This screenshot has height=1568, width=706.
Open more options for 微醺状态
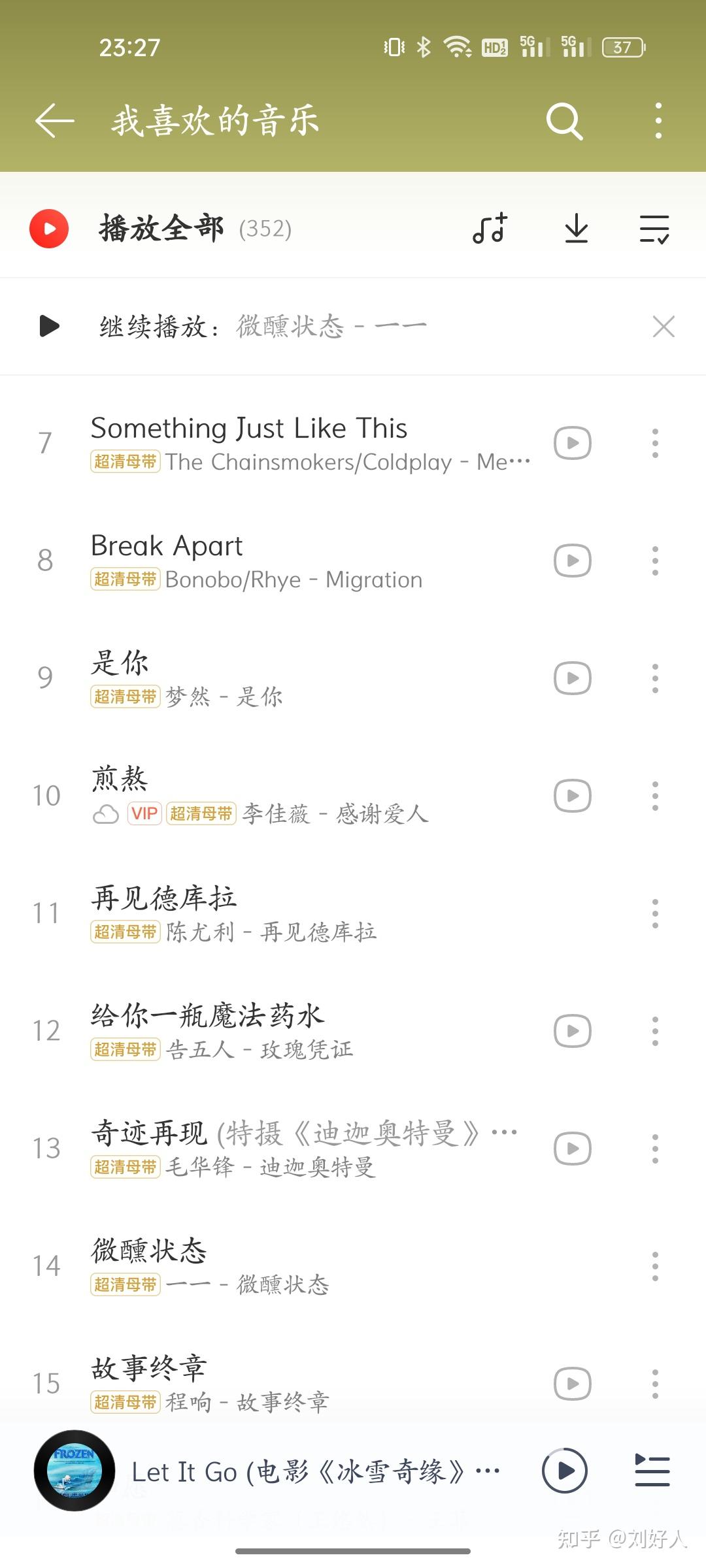coord(655,1266)
